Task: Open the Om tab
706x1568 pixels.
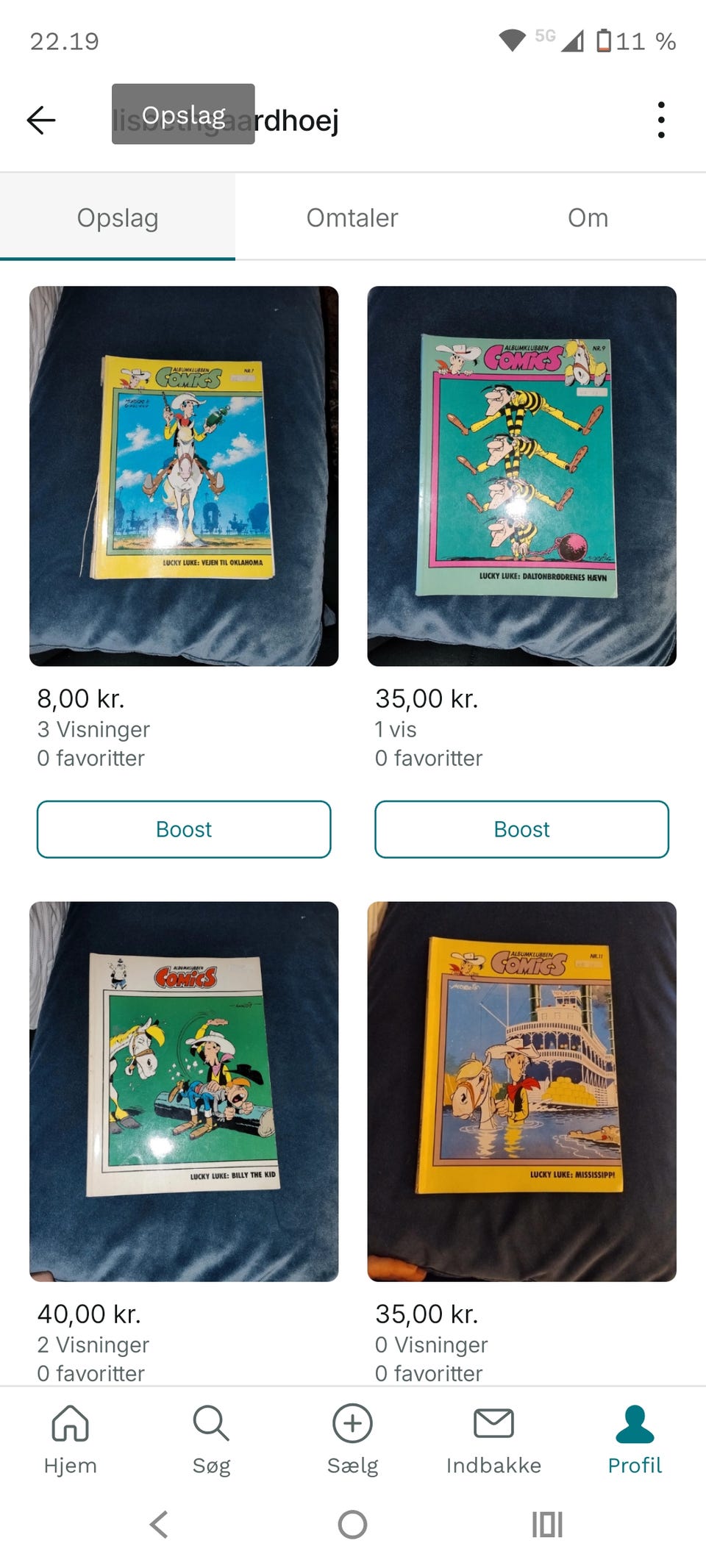Action: coord(588,218)
